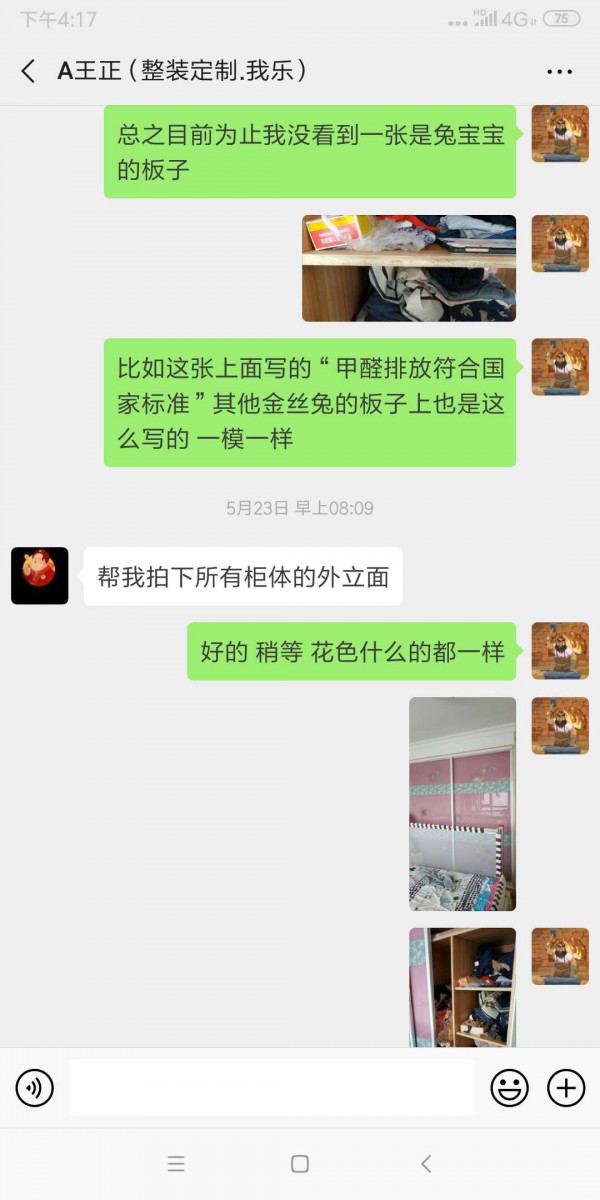The width and height of the screenshot is (600, 1200).
Task: Tap the system home button
Action: (299, 1164)
